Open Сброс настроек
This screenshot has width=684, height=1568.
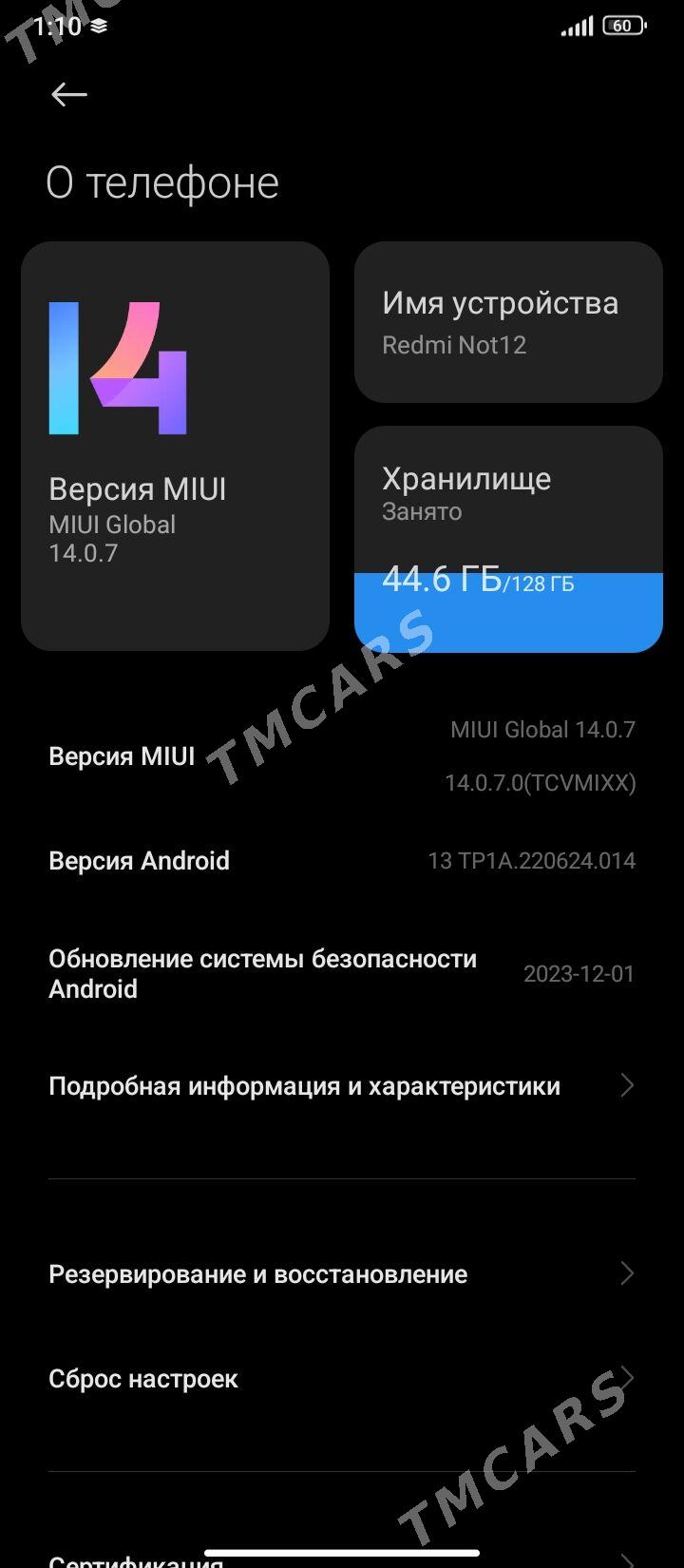(x=342, y=1379)
